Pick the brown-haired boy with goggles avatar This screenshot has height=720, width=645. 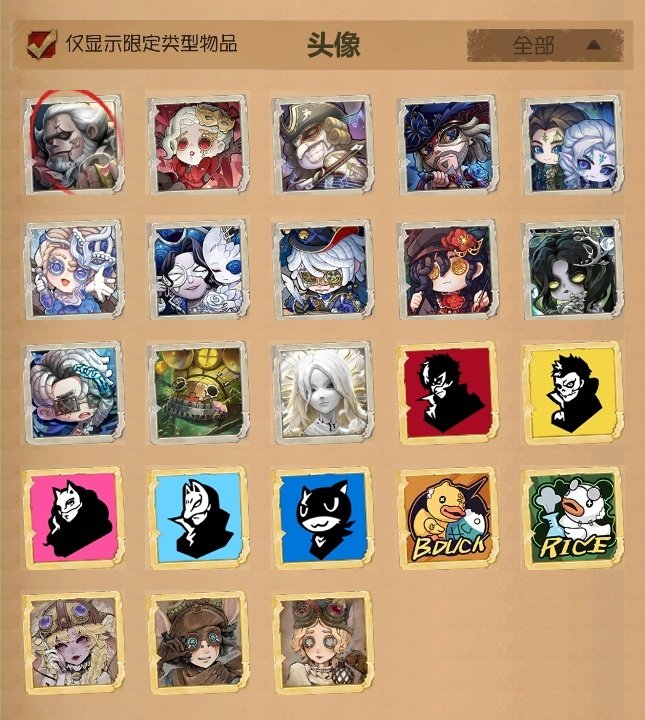197,641
